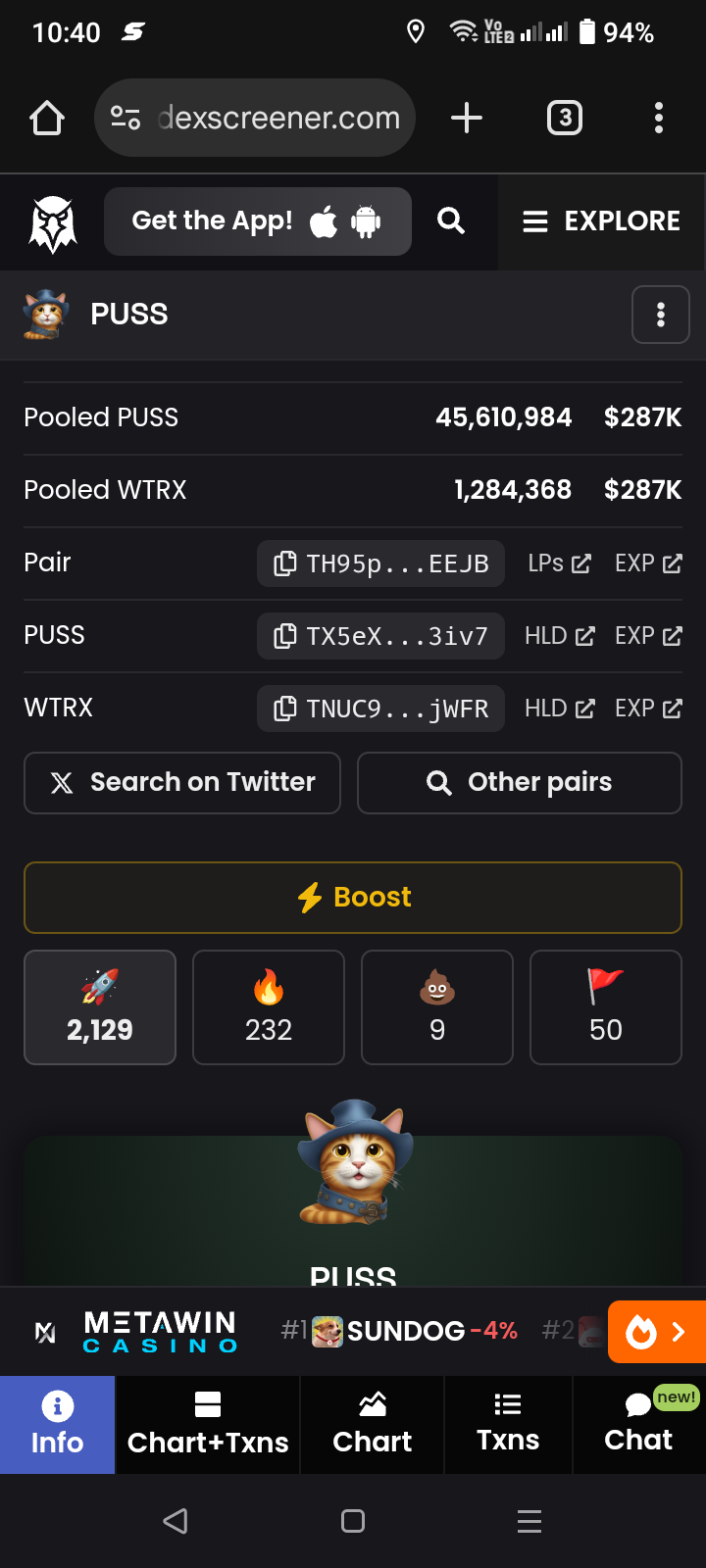The width and height of the screenshot is (706, 1568).
Task: Open the LPs link for Pair
Action: point(559,563)
